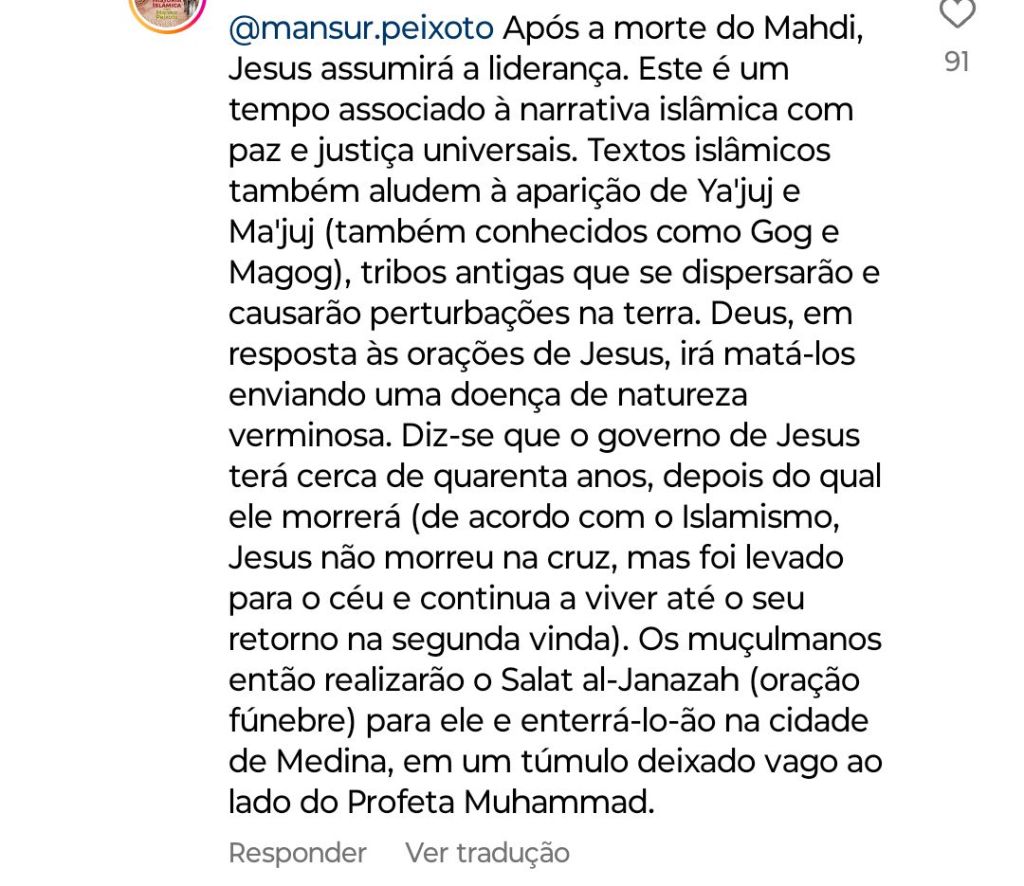This screenshot has width=1024, height=886.
Task: Show translation with Ver tradução
Action: [487, 853]
